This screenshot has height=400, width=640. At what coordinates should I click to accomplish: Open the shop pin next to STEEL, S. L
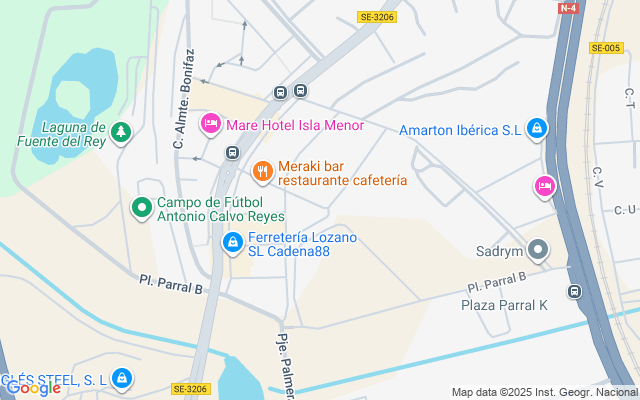coord(122,379)
